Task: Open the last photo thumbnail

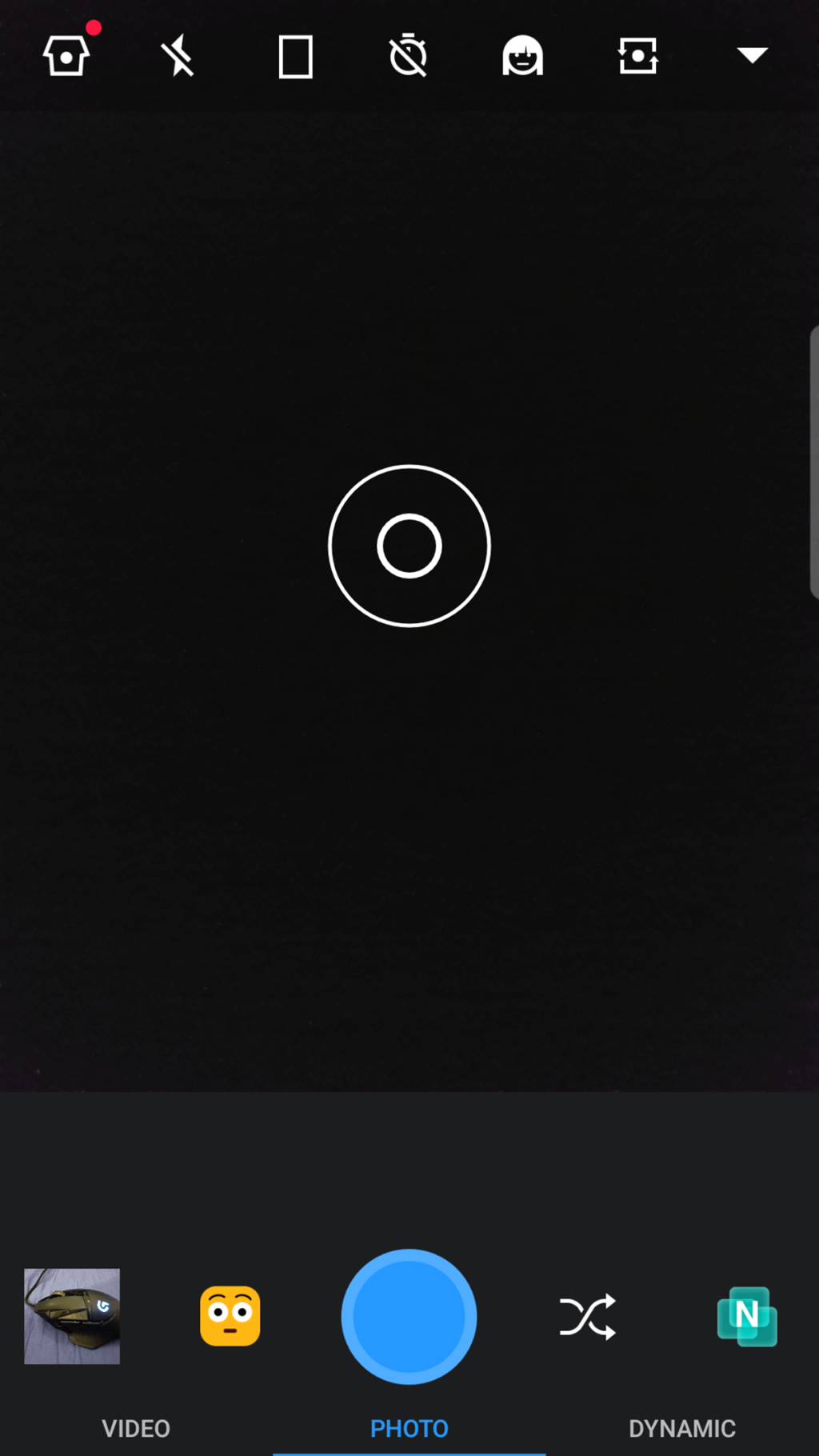Action: coord(72,1316)
